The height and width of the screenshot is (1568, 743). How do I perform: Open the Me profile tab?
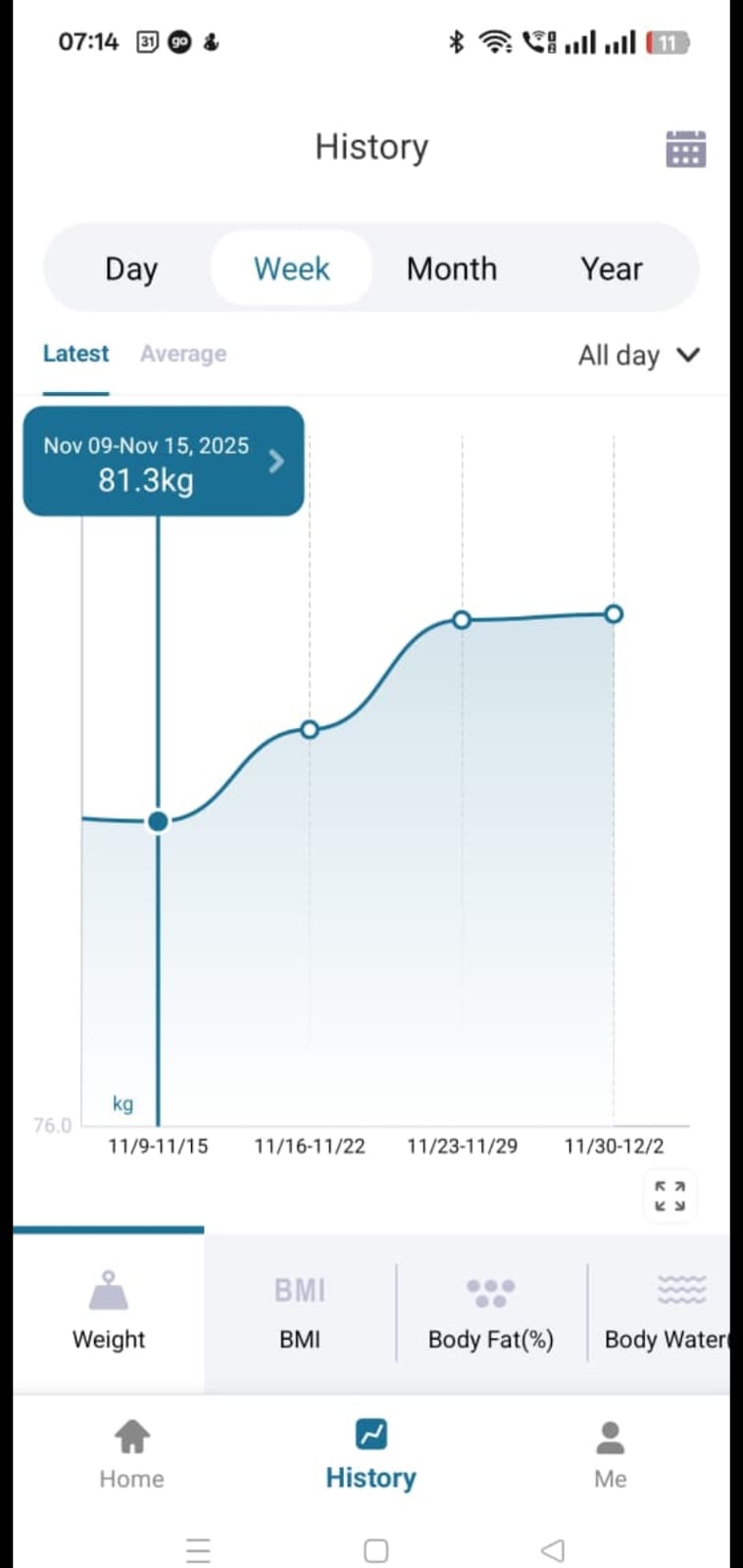tap(610, 1454)
